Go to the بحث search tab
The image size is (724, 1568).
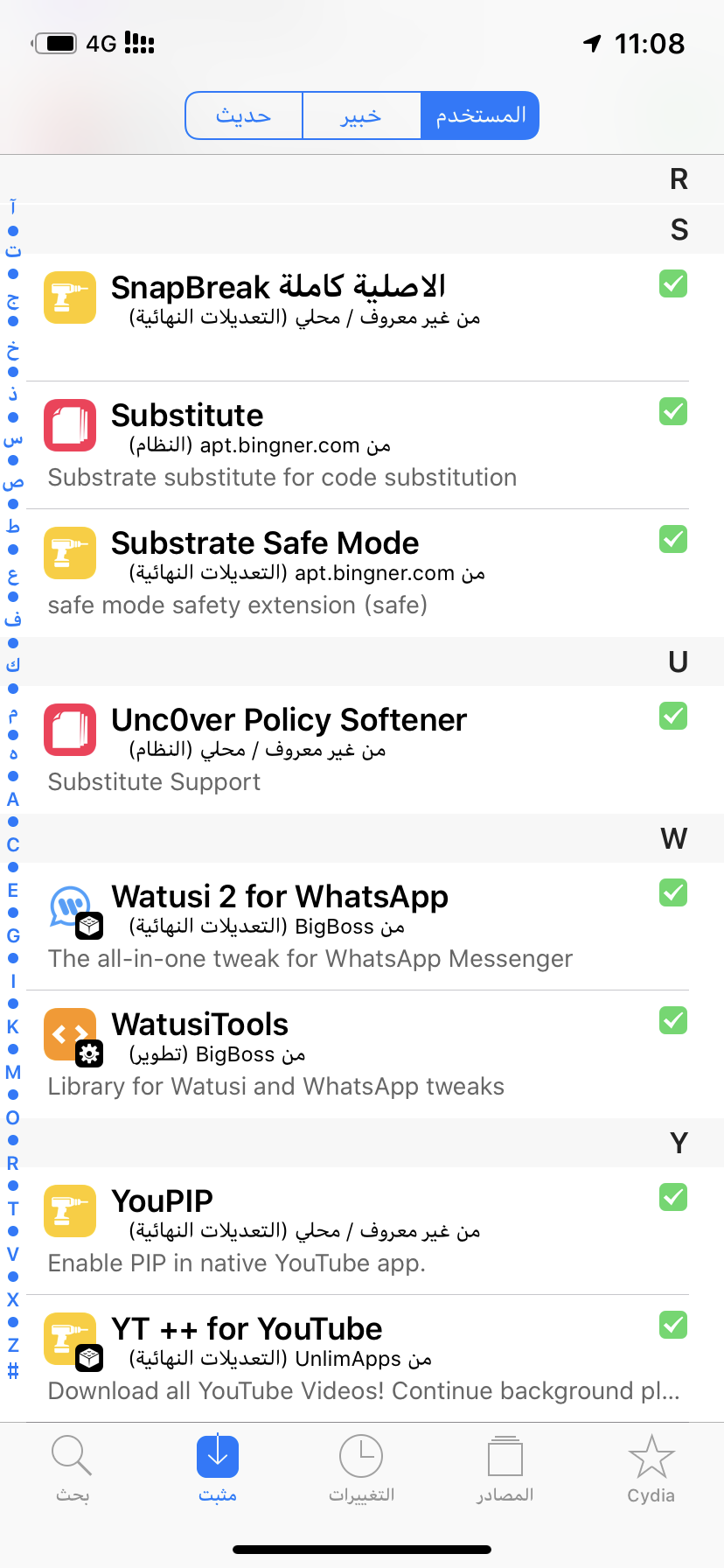pyautogui.click(x=73, y=1469)
